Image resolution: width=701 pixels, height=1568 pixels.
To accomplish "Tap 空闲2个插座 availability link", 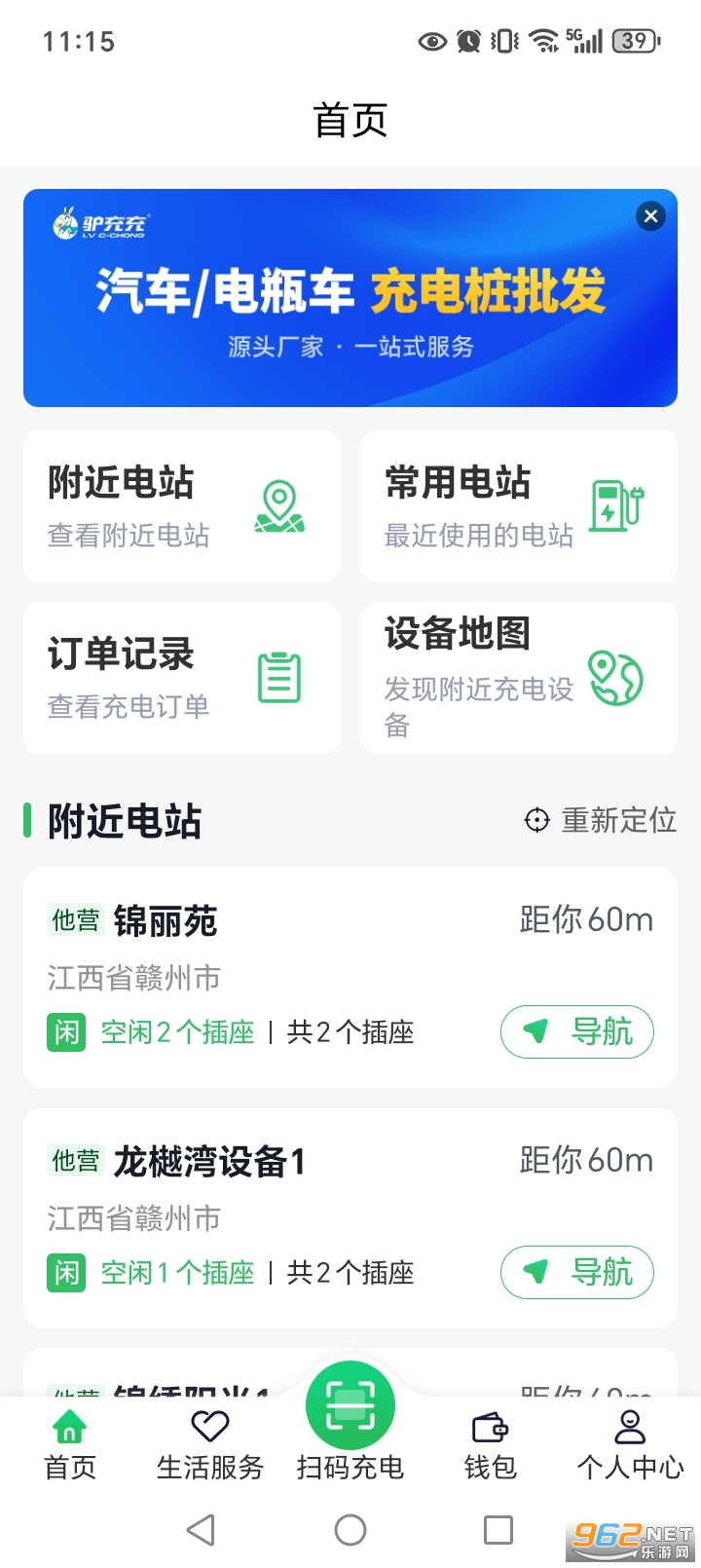I will (x=177, y=1031).
